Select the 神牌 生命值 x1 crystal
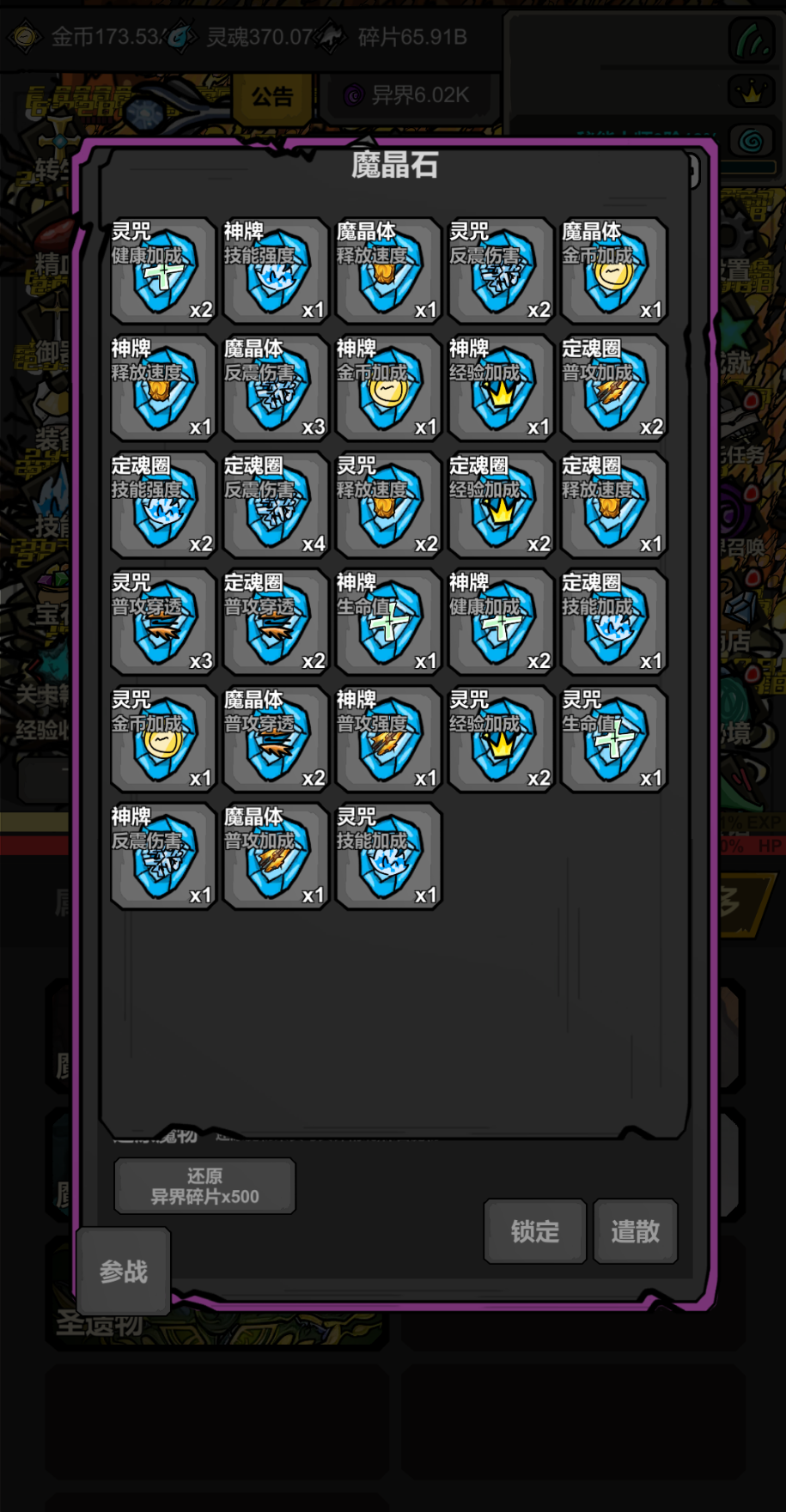786x1512 pixels. (x=388, y=622)
